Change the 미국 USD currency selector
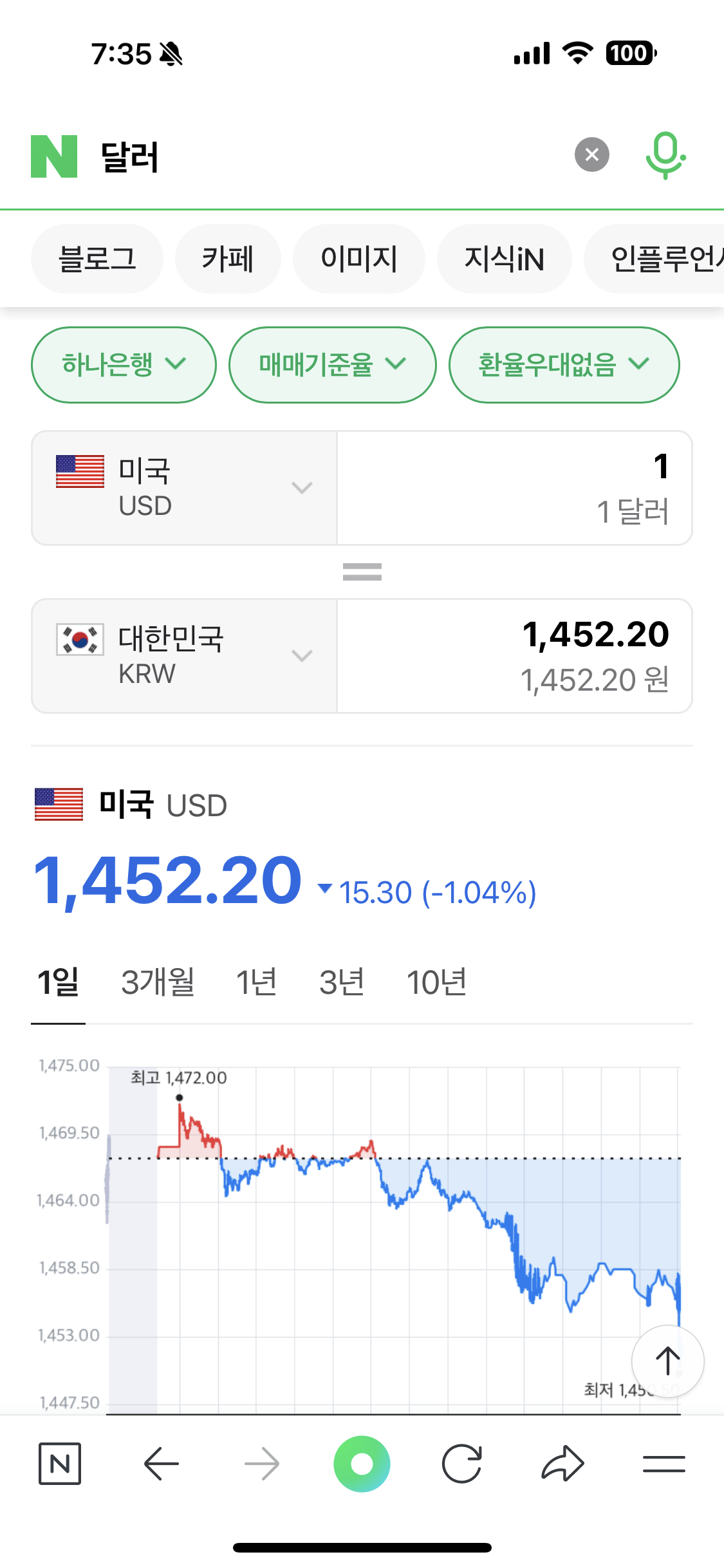Viewport: 724px width, 1568px height. (x=184, y=488)
